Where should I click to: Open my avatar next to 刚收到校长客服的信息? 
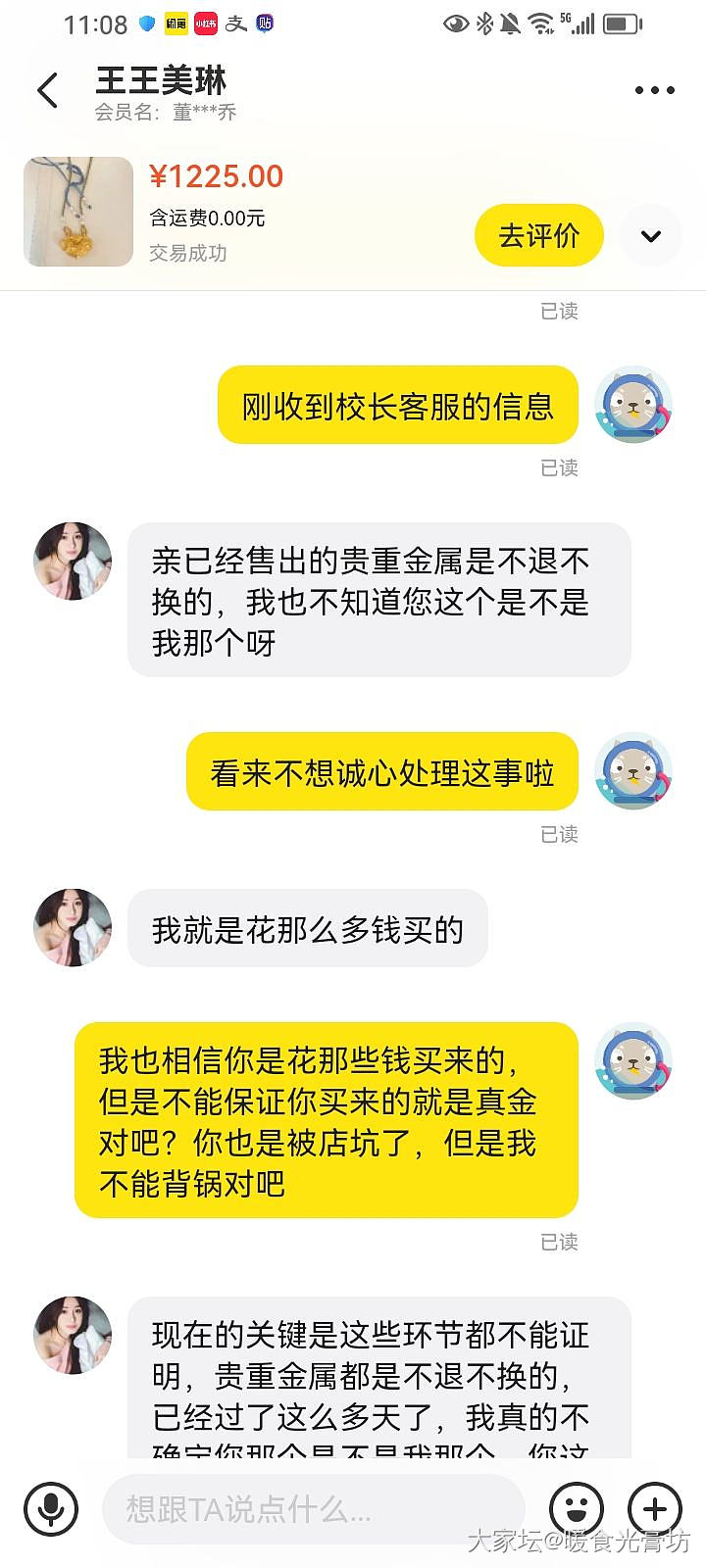pyautogui.click(x=633, y=405)
